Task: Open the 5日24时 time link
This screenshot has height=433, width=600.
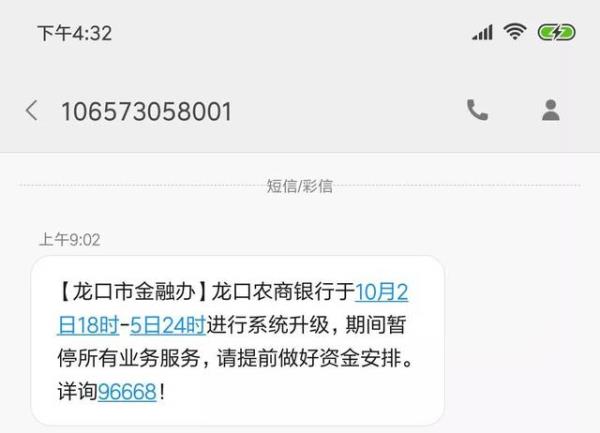Action: click(166, 325)
